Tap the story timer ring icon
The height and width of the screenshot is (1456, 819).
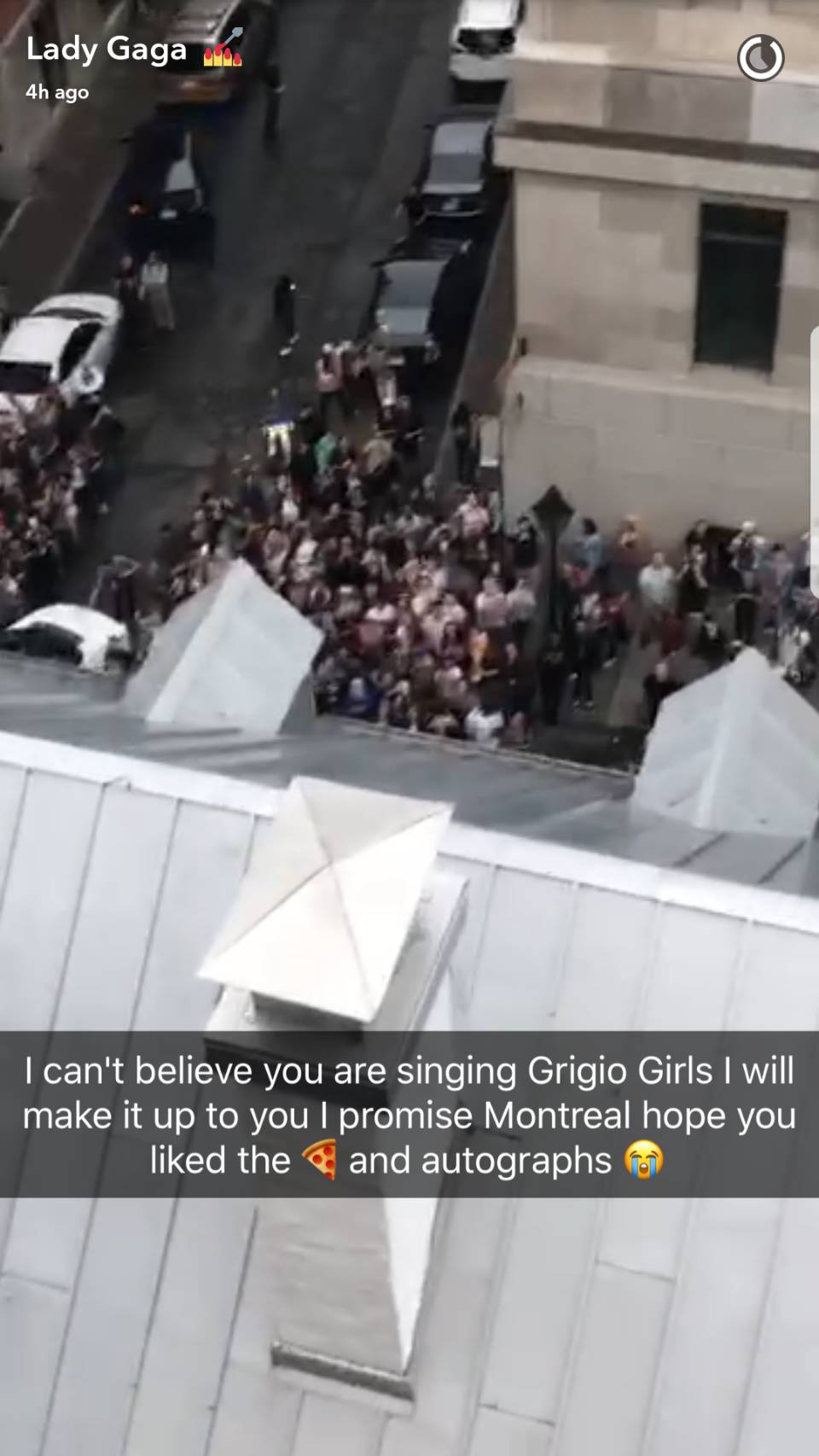coord(759,59)
